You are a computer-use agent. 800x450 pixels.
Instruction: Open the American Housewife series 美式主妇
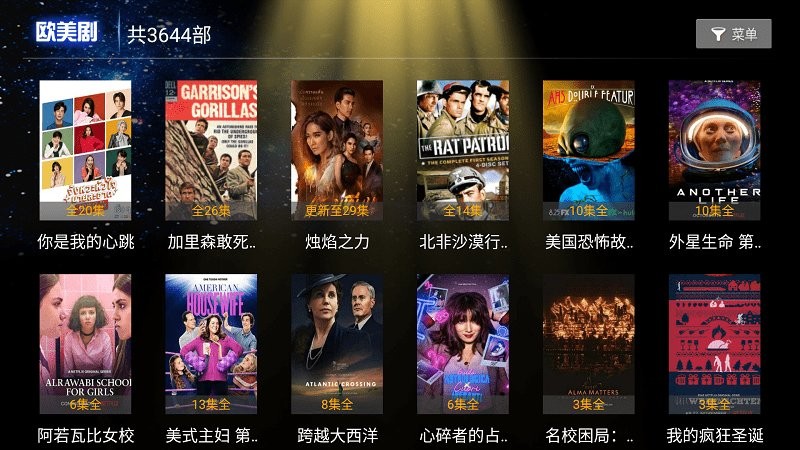(x=211, y=344)
